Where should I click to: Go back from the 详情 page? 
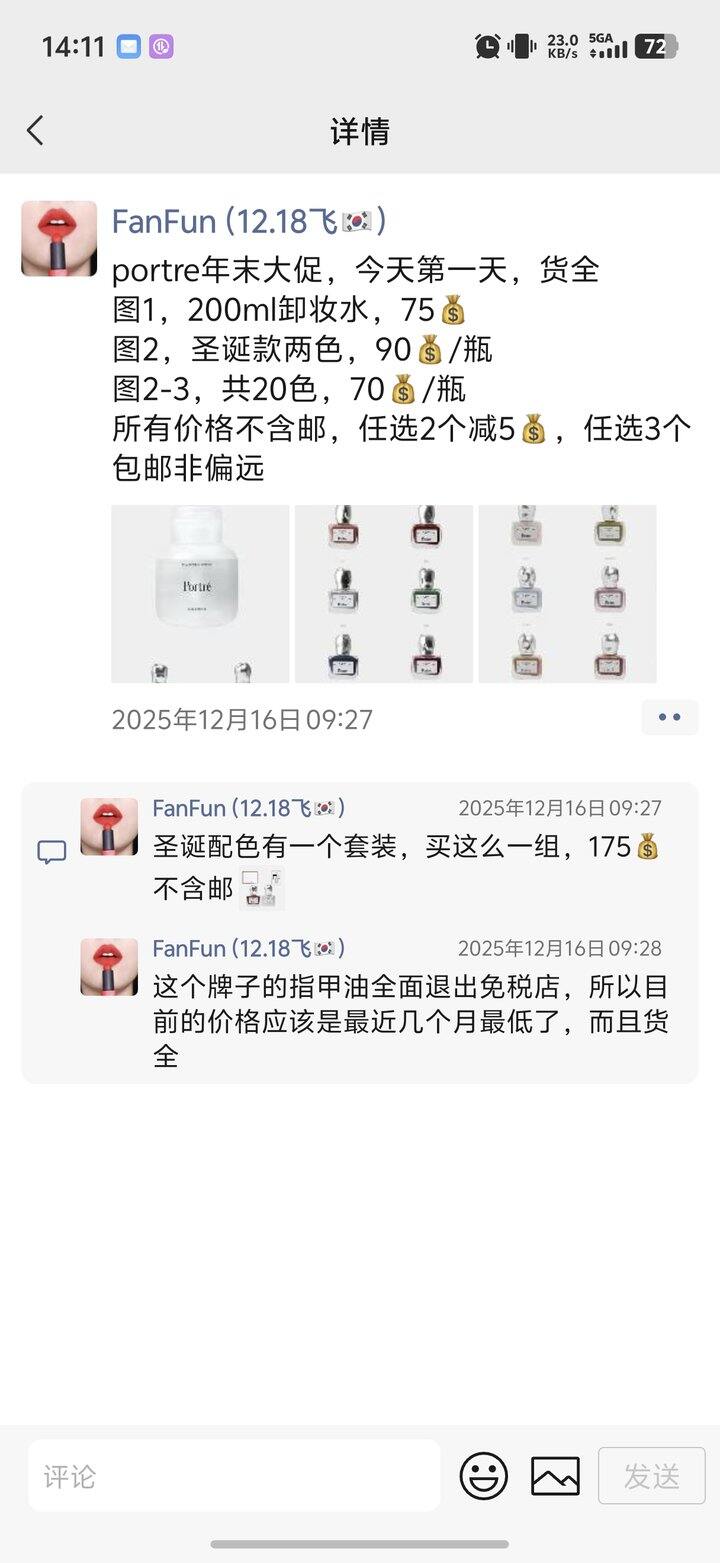(36, 131)
